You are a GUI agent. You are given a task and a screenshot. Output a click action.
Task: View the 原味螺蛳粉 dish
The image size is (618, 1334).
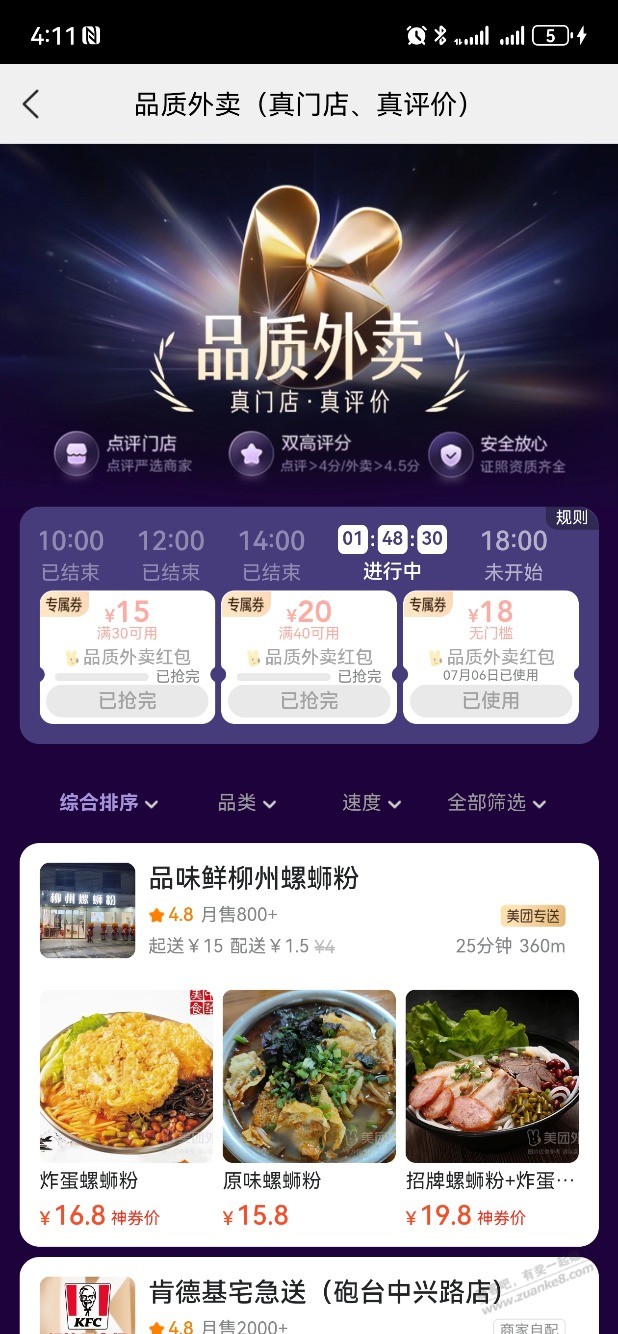tap(309, 1076)
